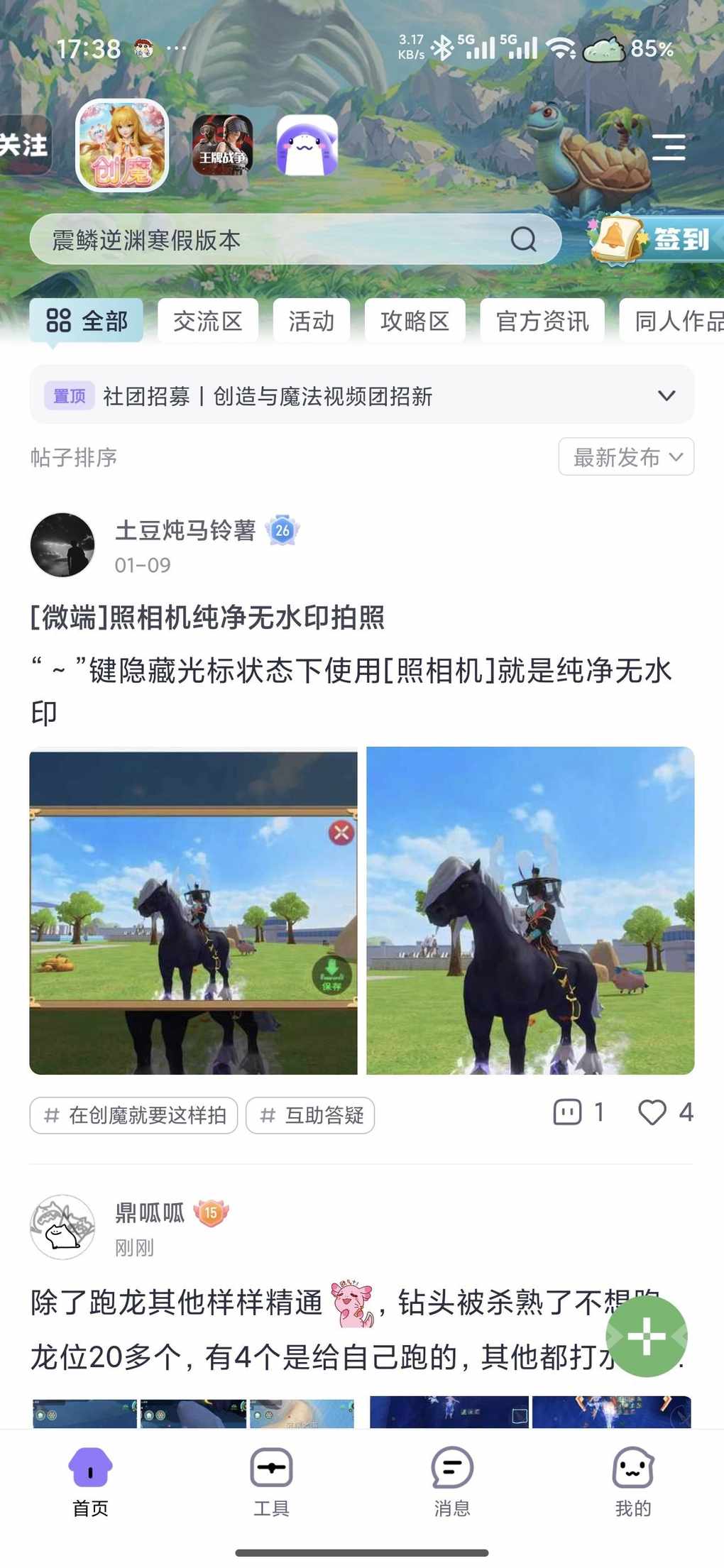The height and width of the screenshot is (1568, 724).
Task: Go to the 消息 tab
Action: point(452,1481)
